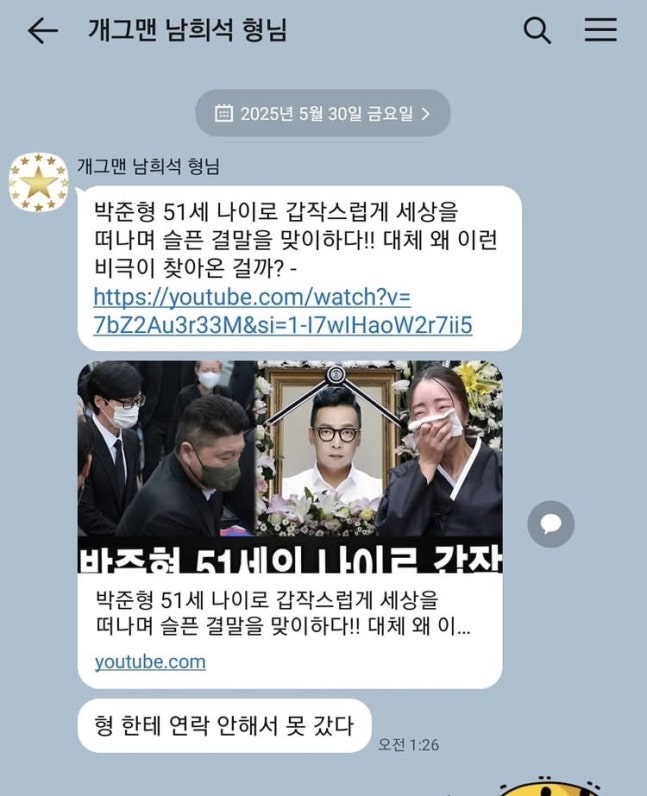The height and width of the screenshot is (796, 647).
Task: Open the chat room hamburger menu
Action: pyautogui.click(x=601, y=31)
